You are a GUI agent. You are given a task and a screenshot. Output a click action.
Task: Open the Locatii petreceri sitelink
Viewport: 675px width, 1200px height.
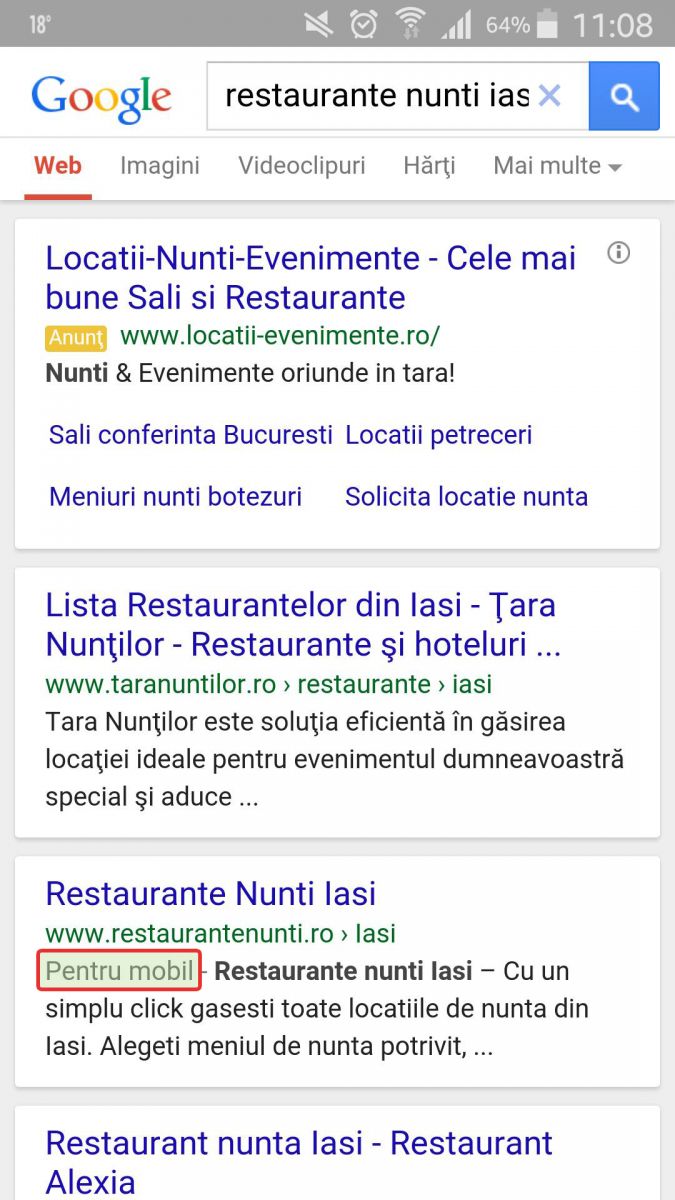pyautogui.click(x=439, y=435)
